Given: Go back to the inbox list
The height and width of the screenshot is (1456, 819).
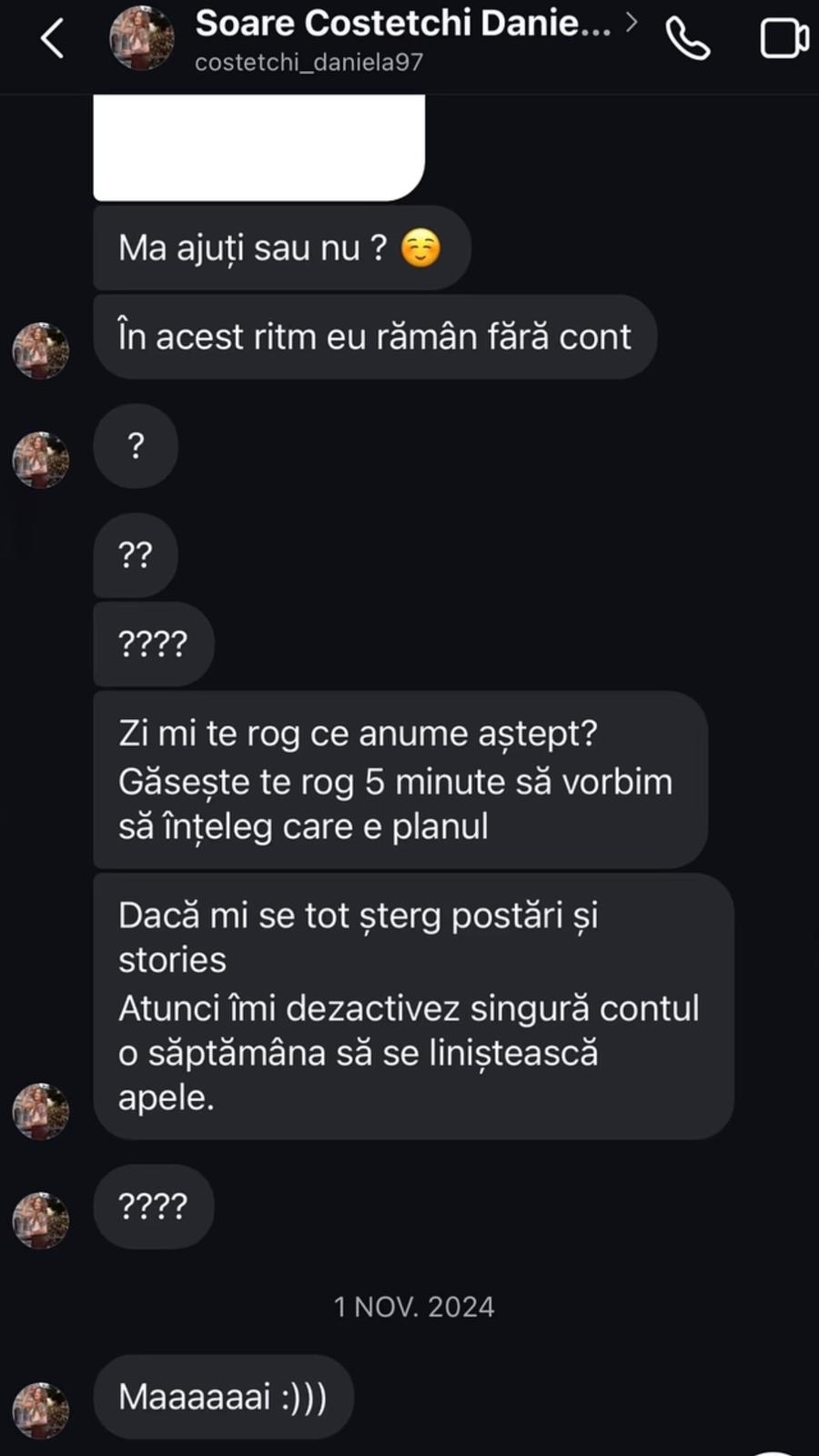Looking at the screenshot, I should (53, 39).
